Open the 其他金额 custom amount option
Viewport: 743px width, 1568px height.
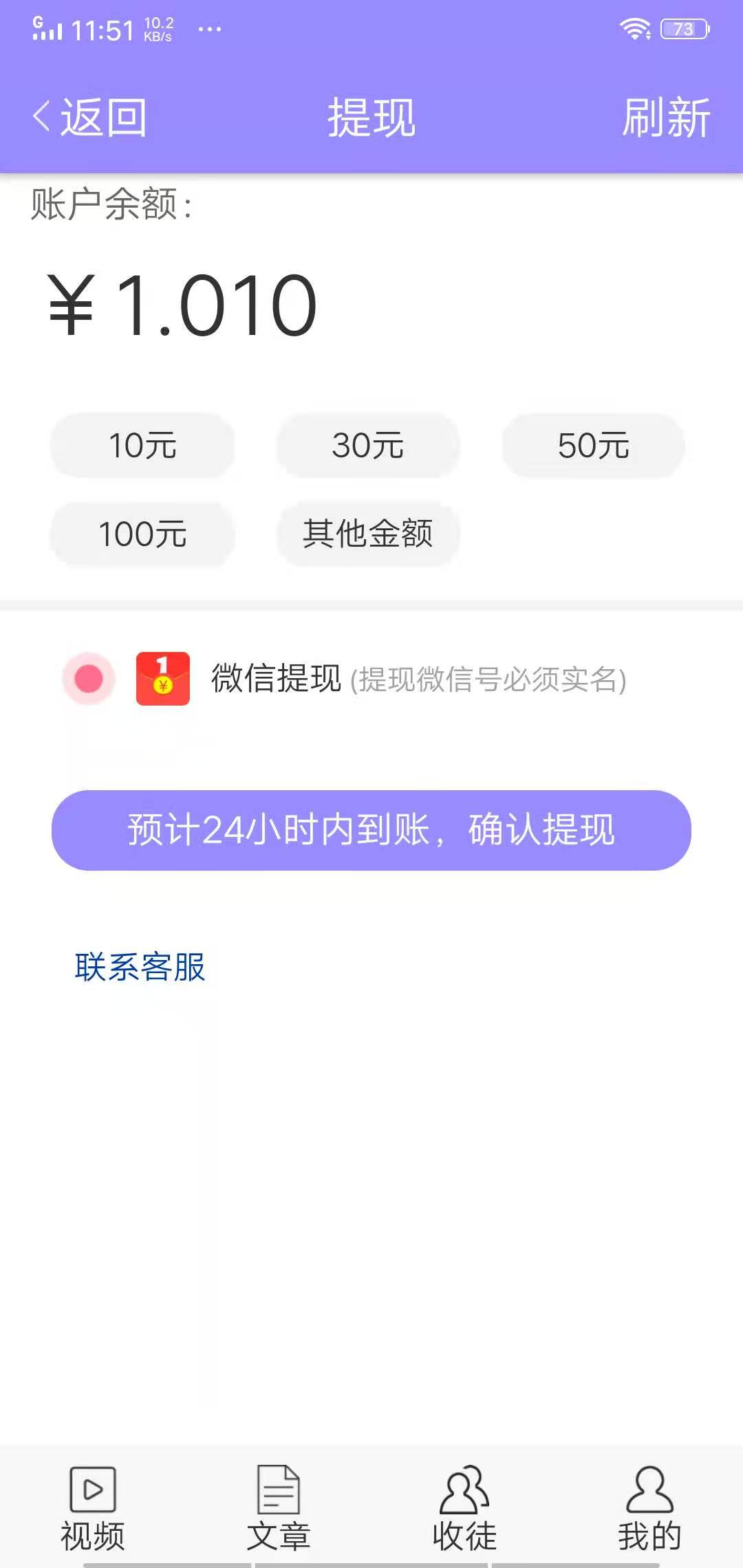click(x=368, y=535)
